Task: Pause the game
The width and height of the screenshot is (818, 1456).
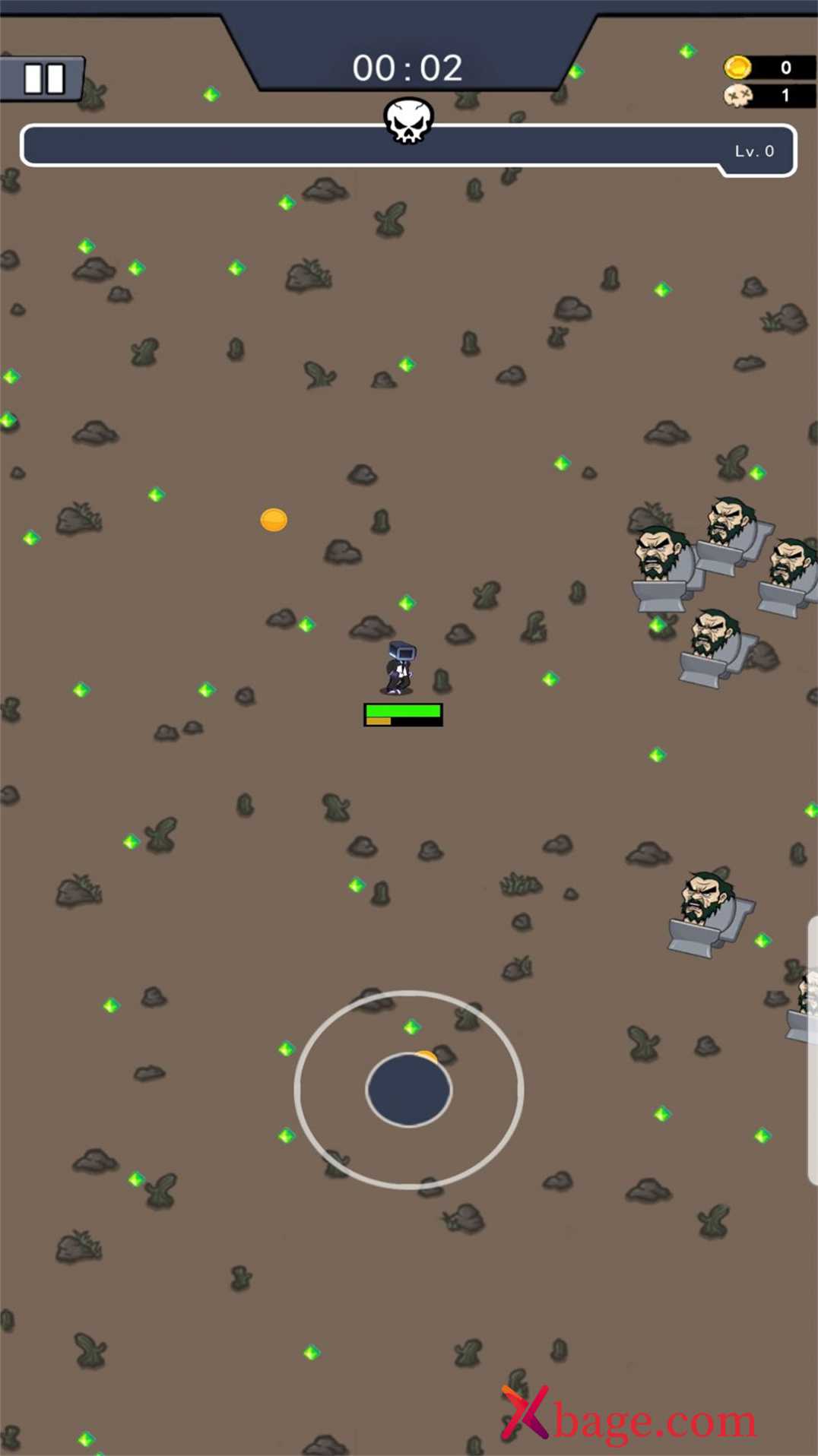Action: (43, 78)
